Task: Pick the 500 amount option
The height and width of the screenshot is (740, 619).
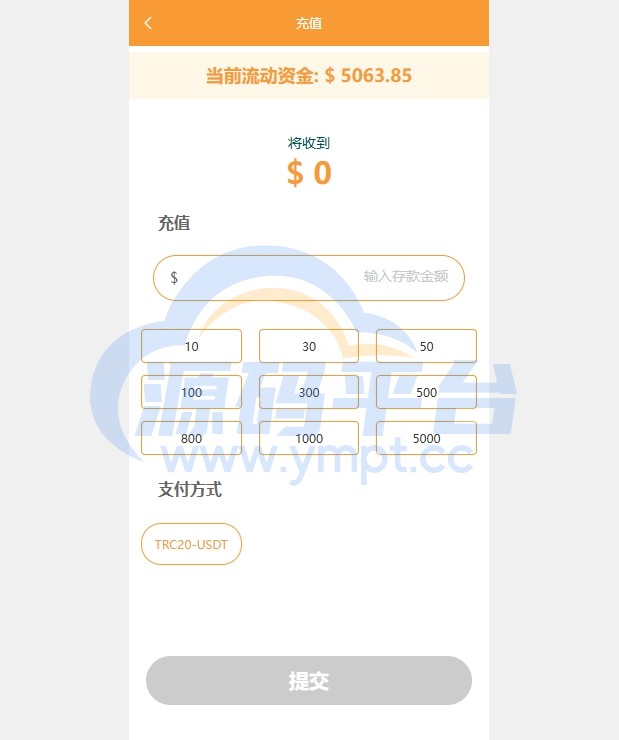Action: pyautogui.click(x=426, y=392)
